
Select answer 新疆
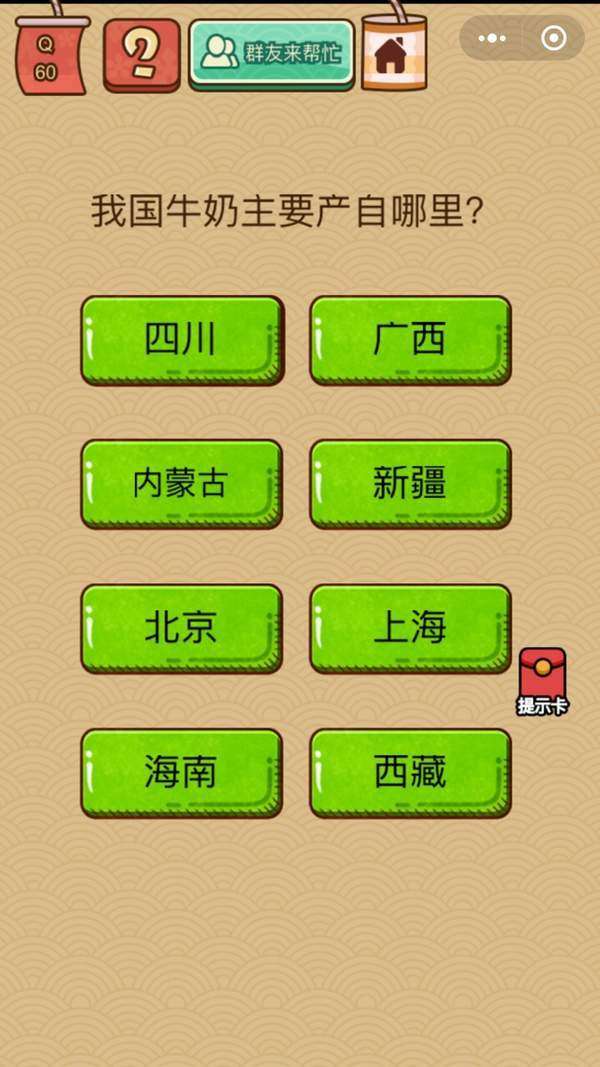pyautogui.click(x=410, y=484)
